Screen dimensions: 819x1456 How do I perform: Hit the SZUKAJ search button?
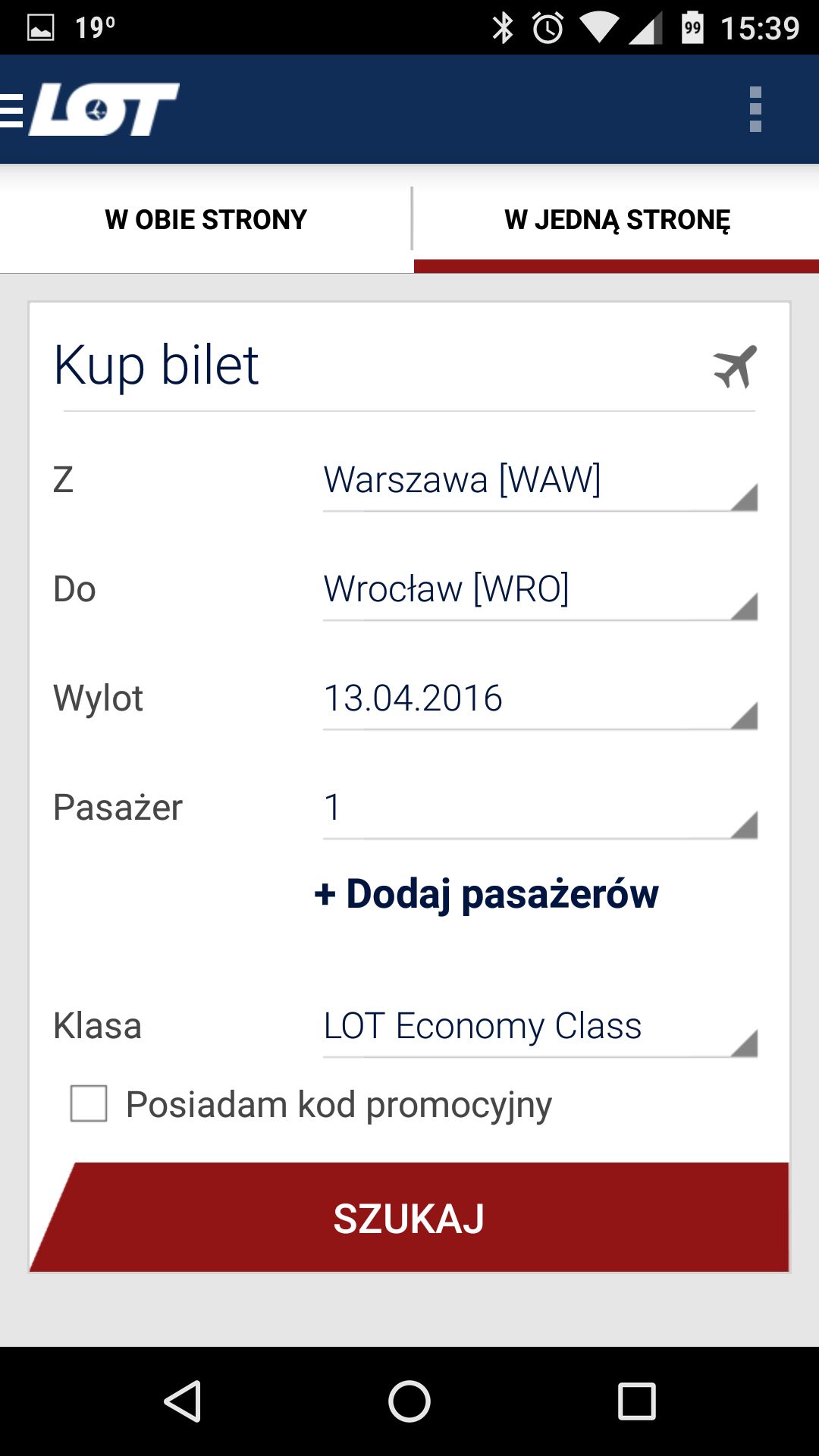coord(409,1217)
